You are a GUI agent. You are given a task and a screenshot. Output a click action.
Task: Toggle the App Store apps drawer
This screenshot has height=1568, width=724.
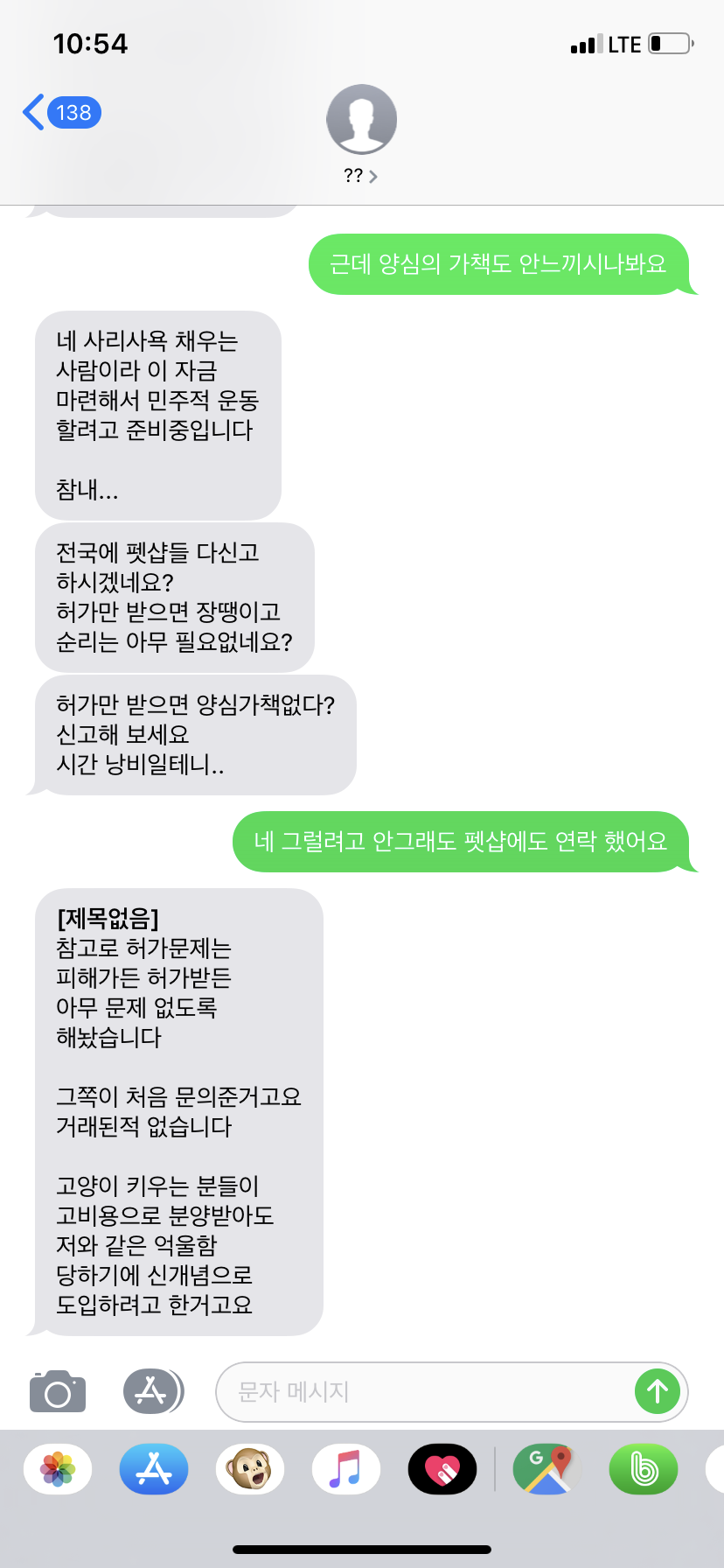click(x=152, y=1391)
